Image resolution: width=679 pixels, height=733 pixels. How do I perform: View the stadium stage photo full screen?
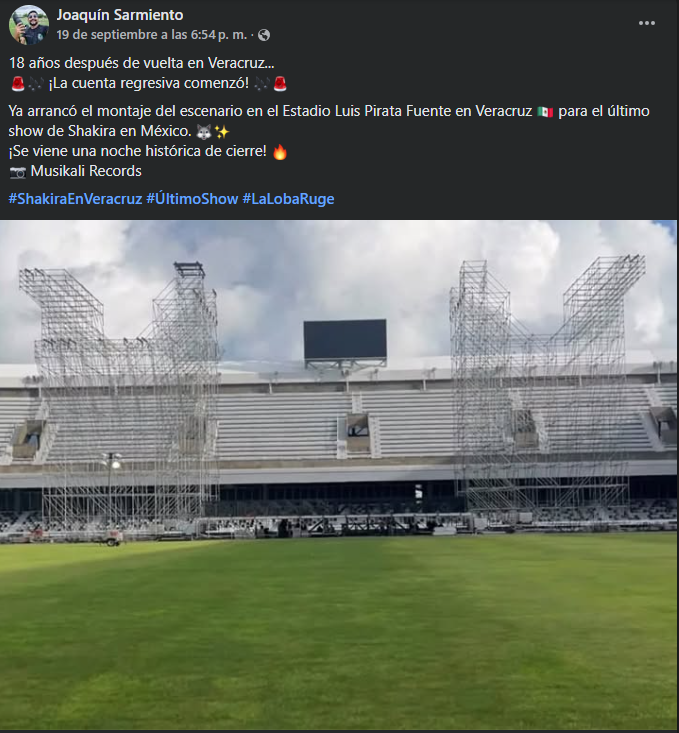tap(339, 475)
